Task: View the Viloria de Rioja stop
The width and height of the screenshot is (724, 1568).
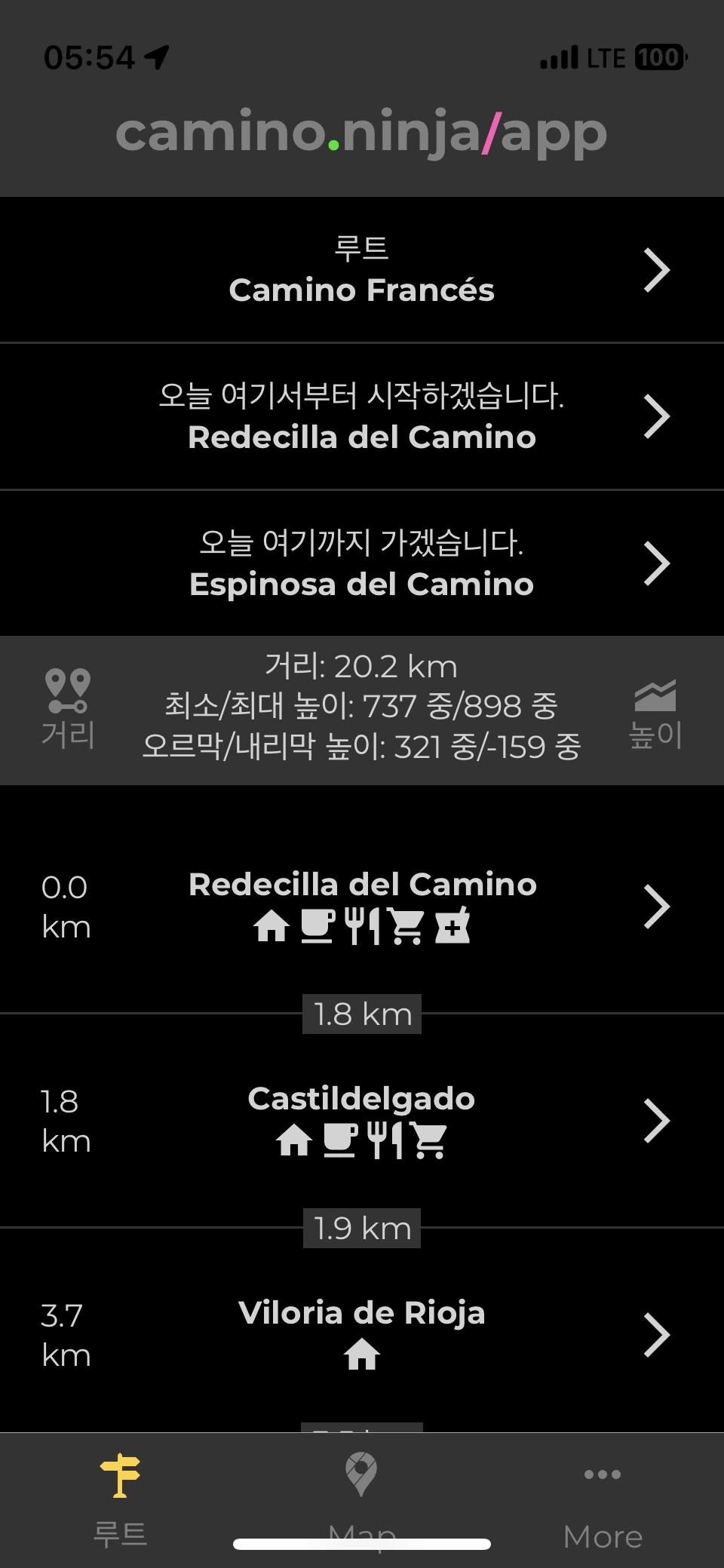Action: 362,1333
